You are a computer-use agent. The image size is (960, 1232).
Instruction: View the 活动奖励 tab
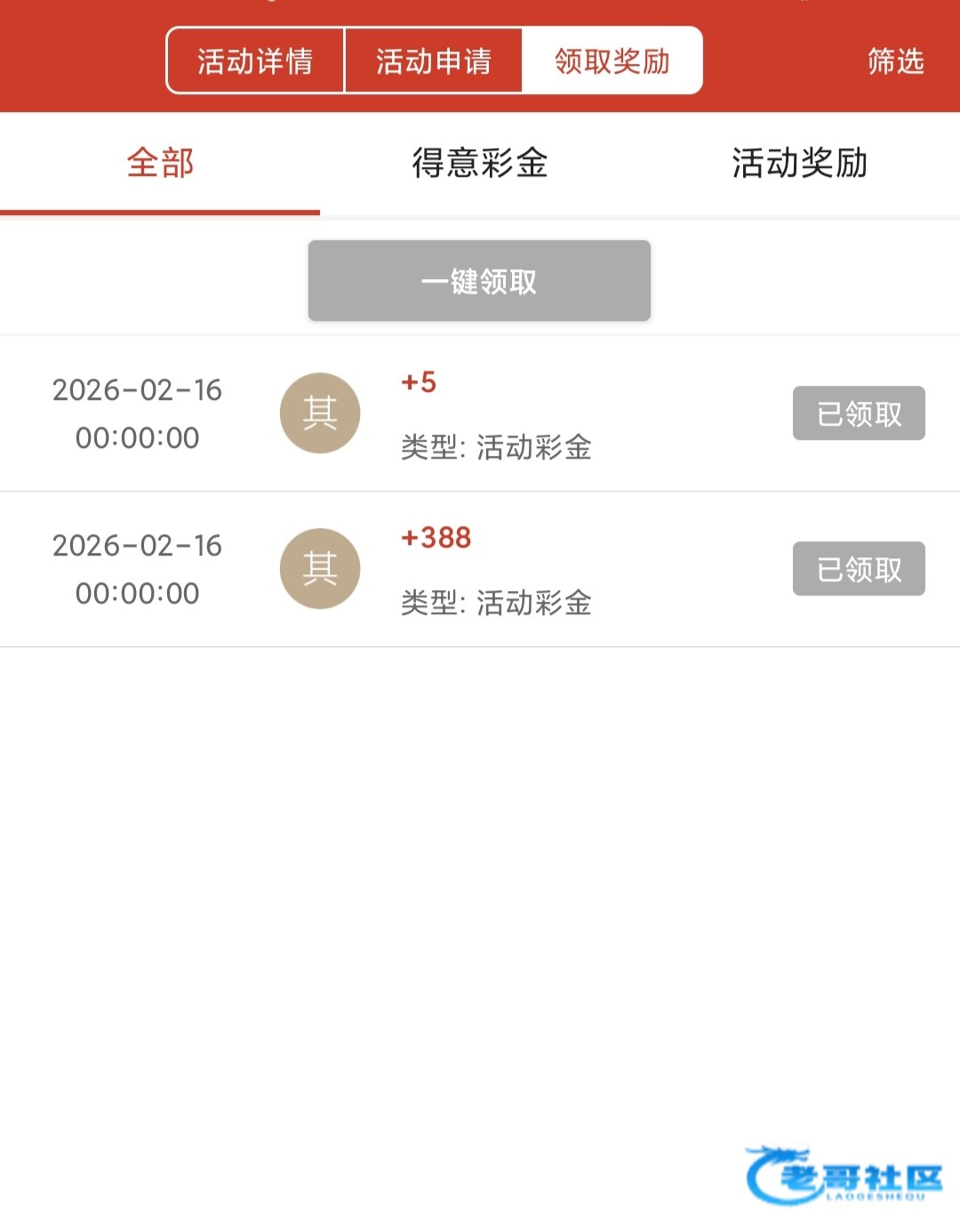[x=799, y=164]
